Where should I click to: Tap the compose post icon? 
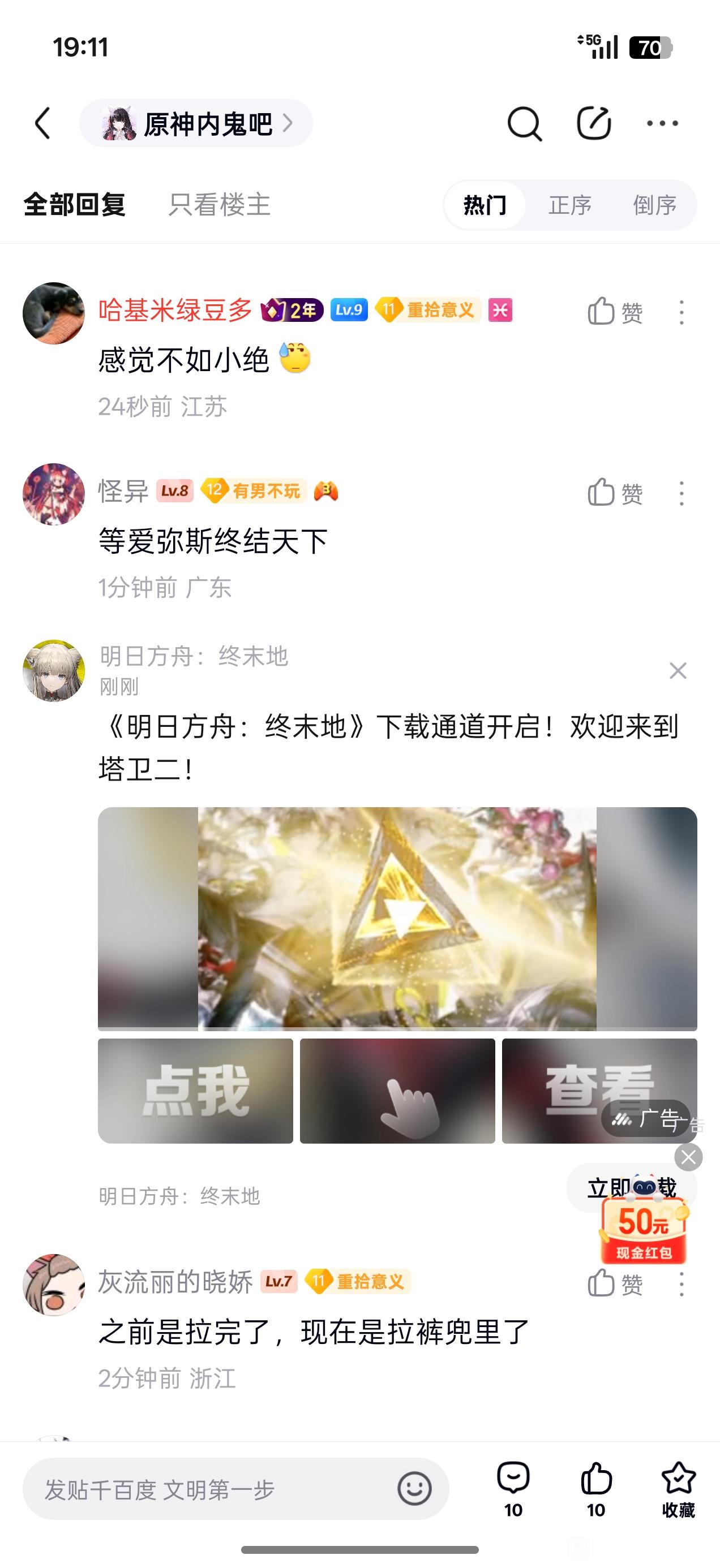593,123
